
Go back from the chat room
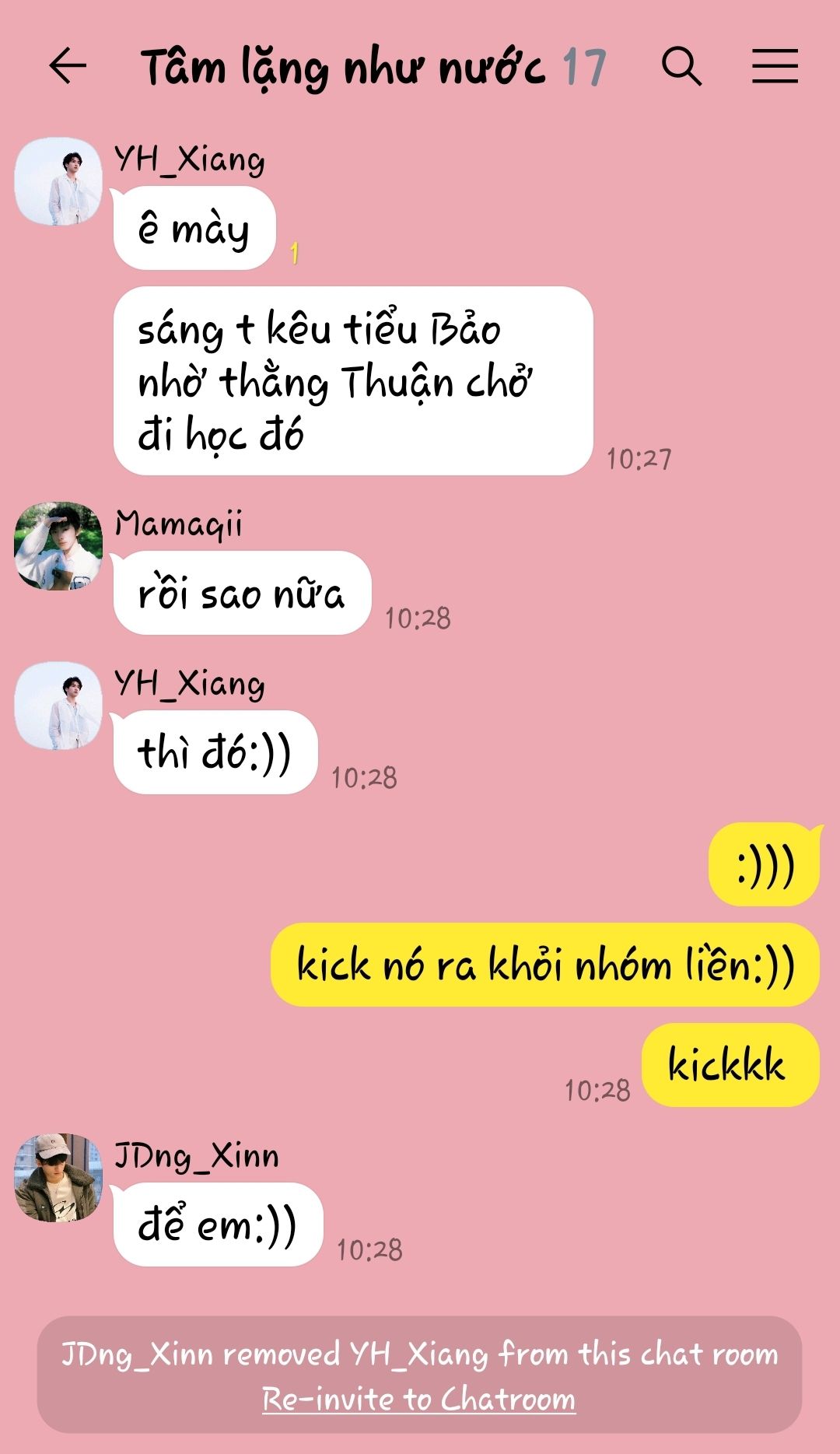point(68,66)
